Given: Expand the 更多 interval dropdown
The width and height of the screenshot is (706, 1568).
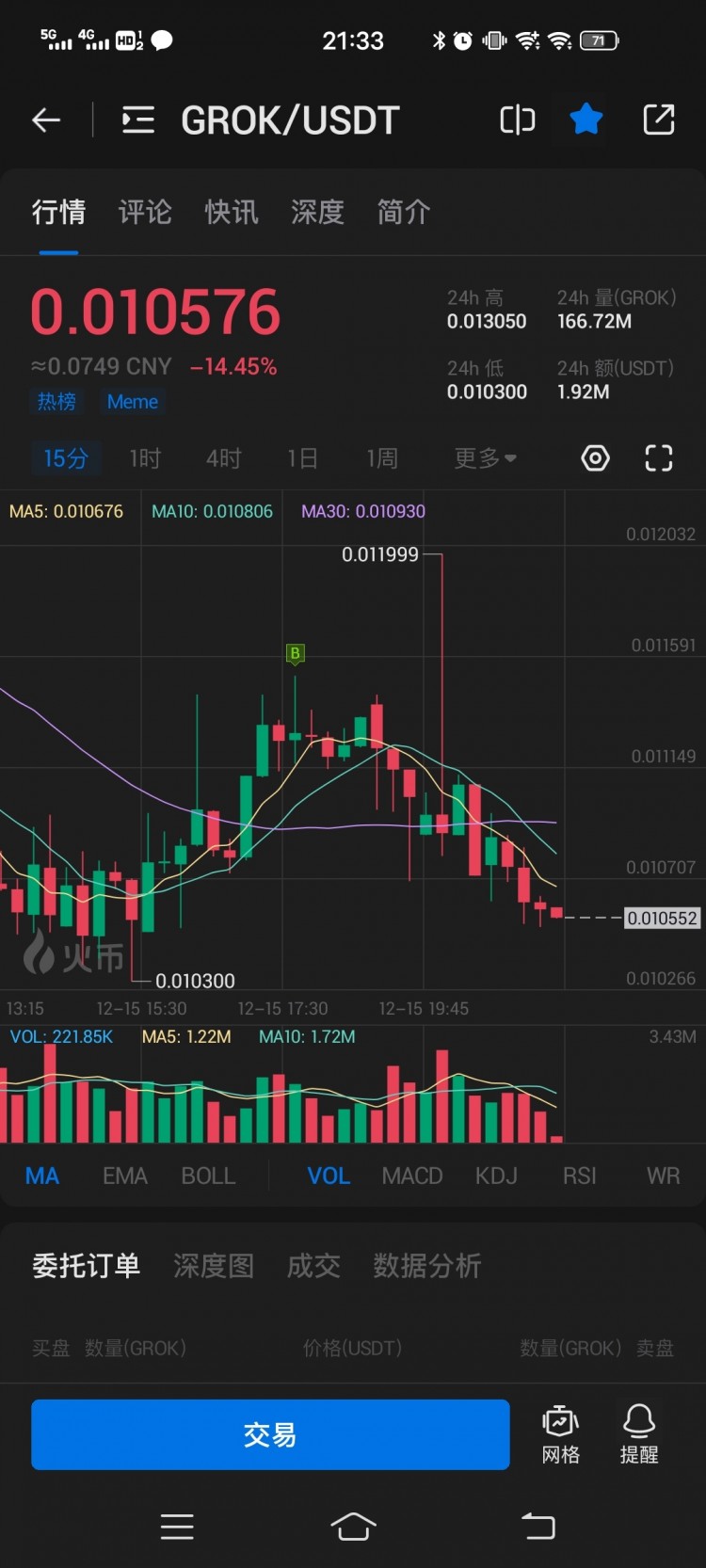Looking at the screenshot, I should point(485,458).
